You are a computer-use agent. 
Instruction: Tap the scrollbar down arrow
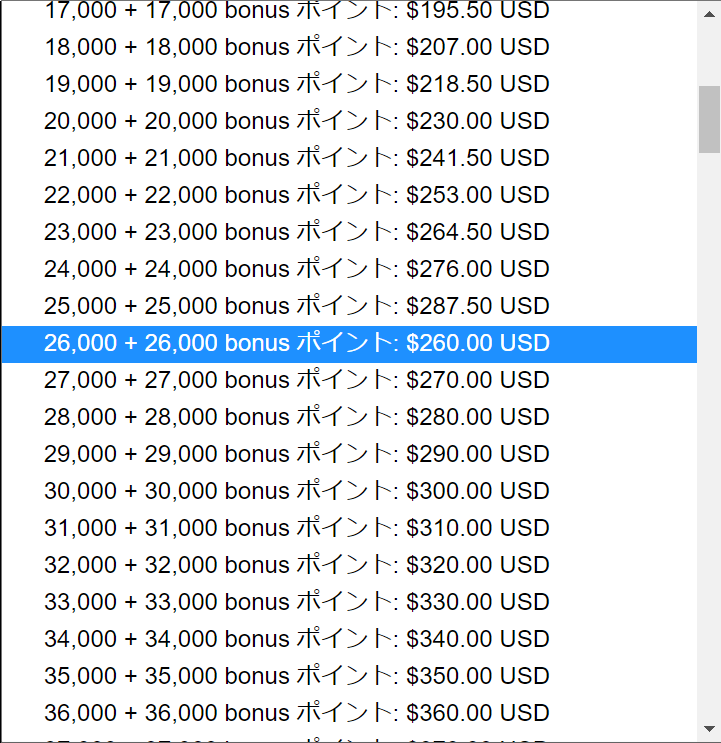coord(709,729)
